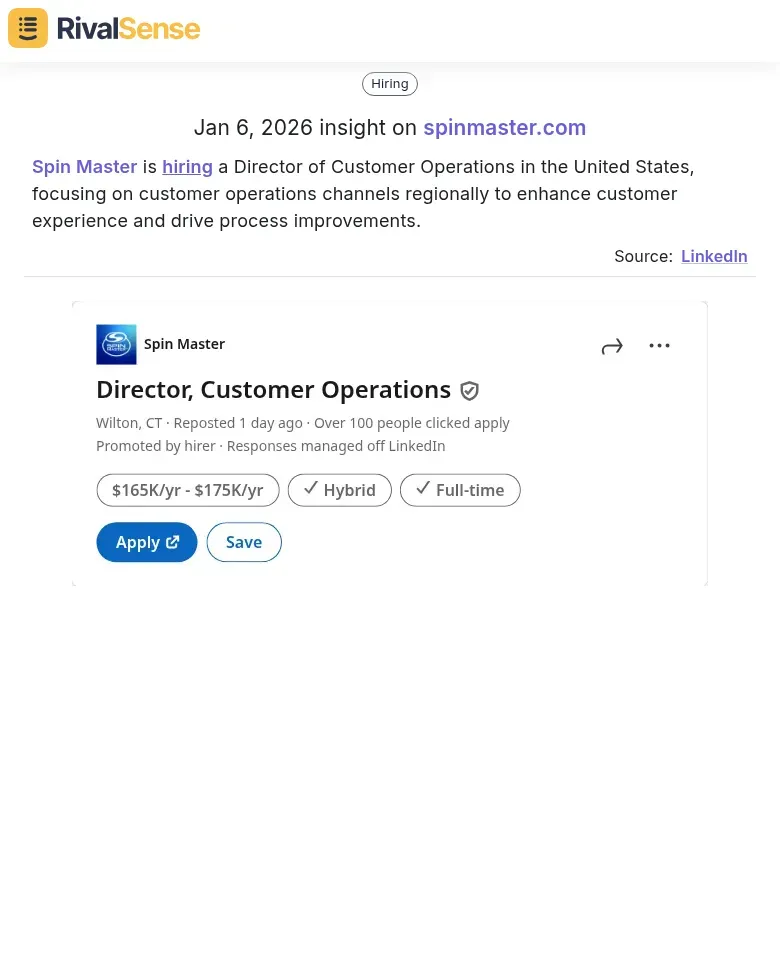Select the Hiring tag above the insight
This screenshot has width=780, height=960.
[390, 83]
